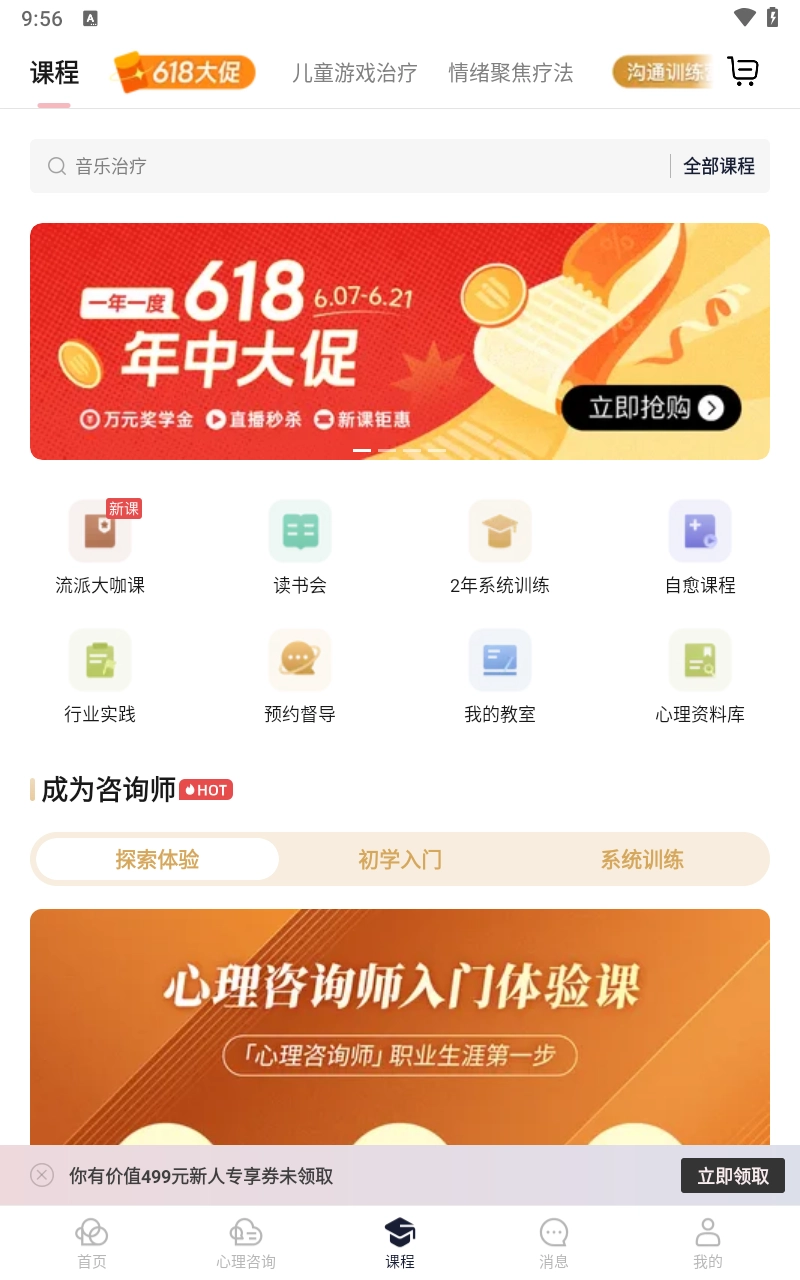Open 全部课程 list
The image size is (800, 1280).
[x=718, y=166]
